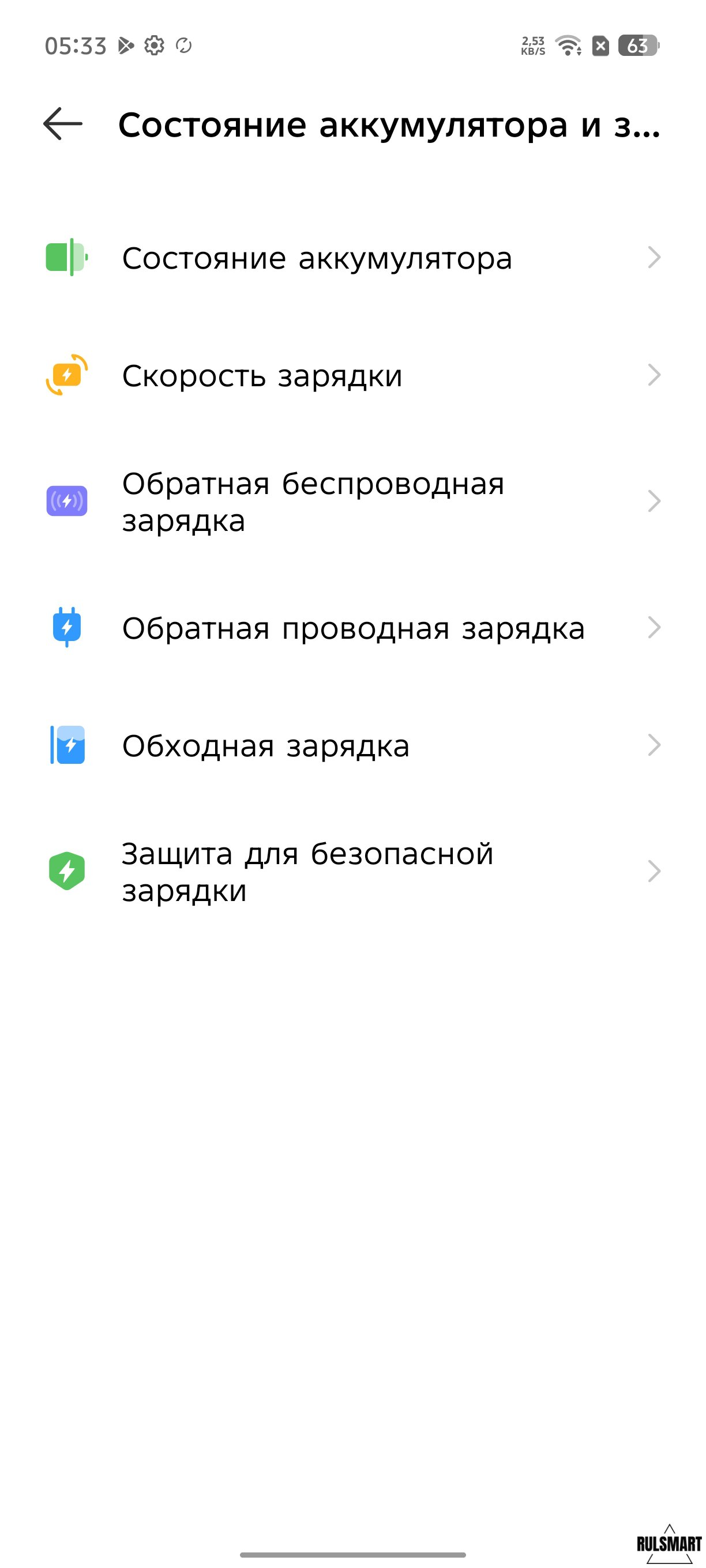Open Защита для безопасной зарядки
This screenshot has height=1568, width=706.
coord(307,872)
